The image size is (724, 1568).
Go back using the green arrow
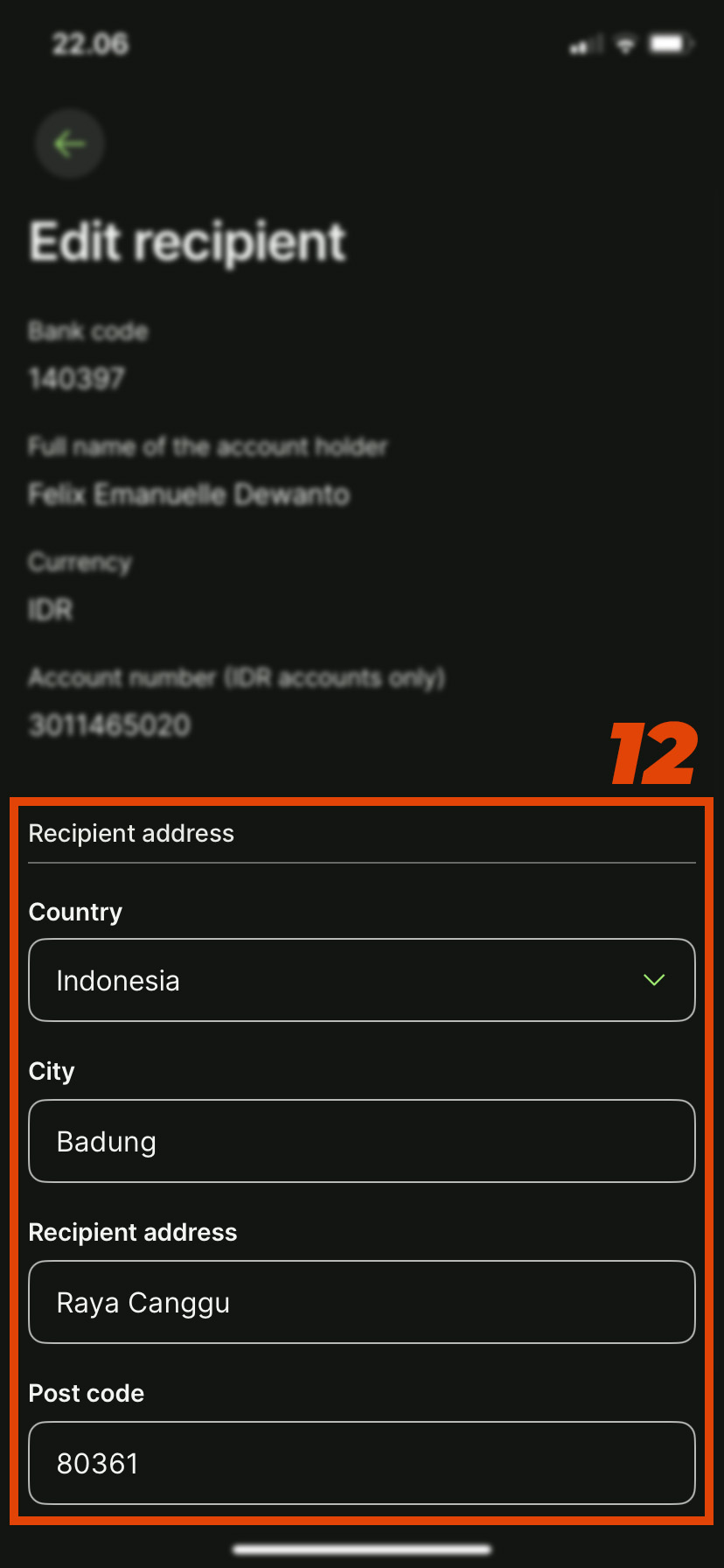70,143
